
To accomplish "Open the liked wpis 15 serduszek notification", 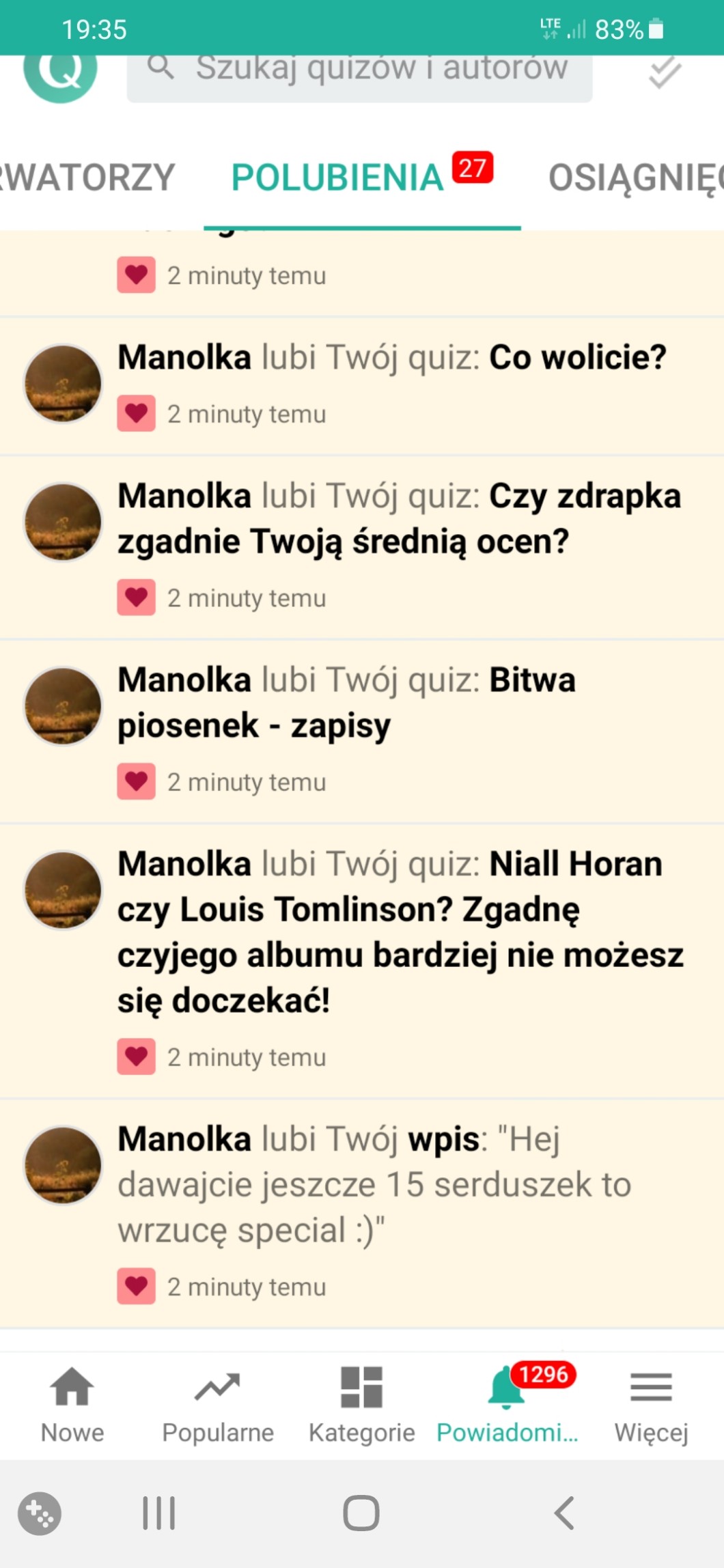I will [x=374, y=1185].
